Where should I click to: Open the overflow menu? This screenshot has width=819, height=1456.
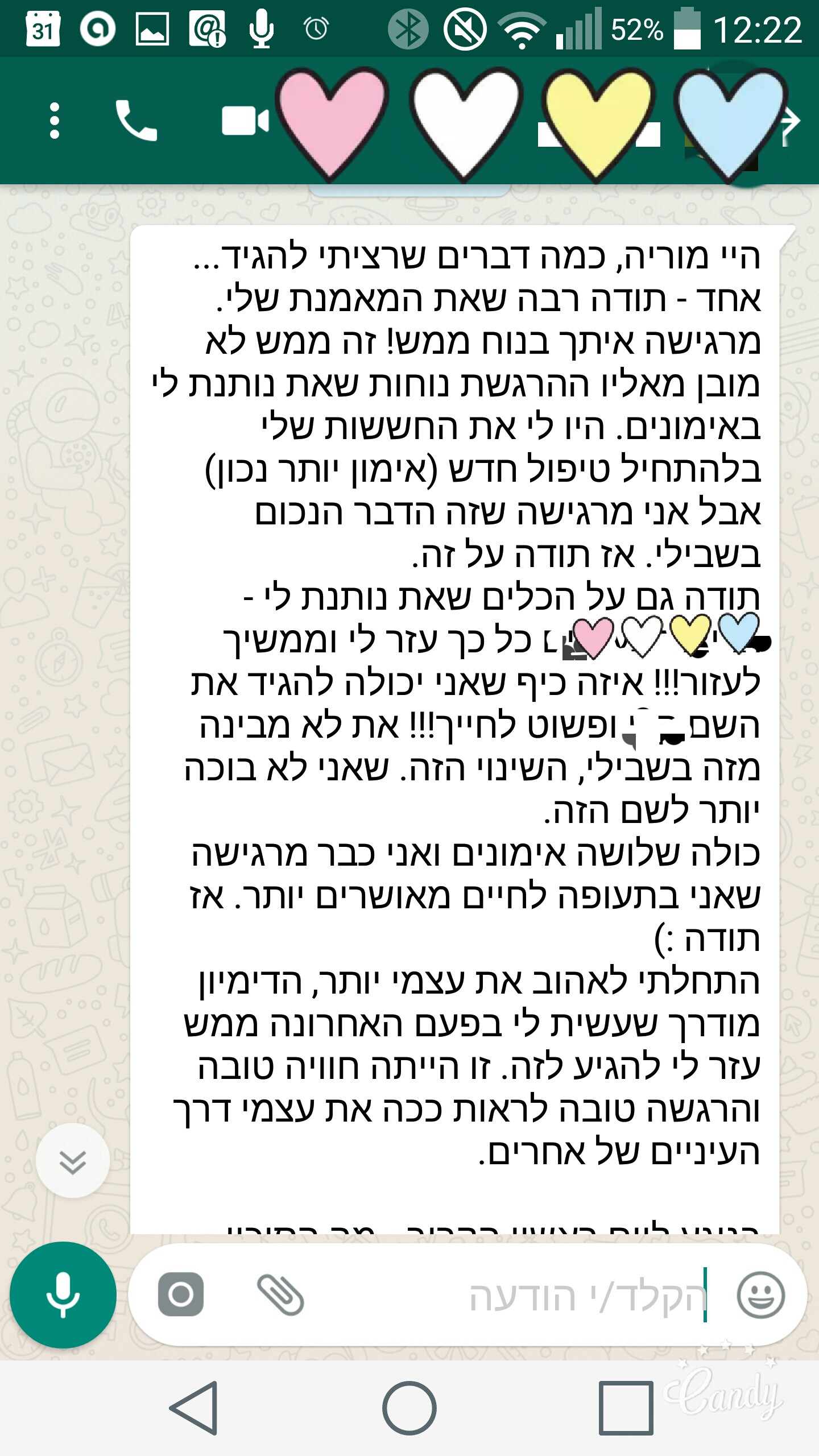pyautogui.click(x=55, y=121)
